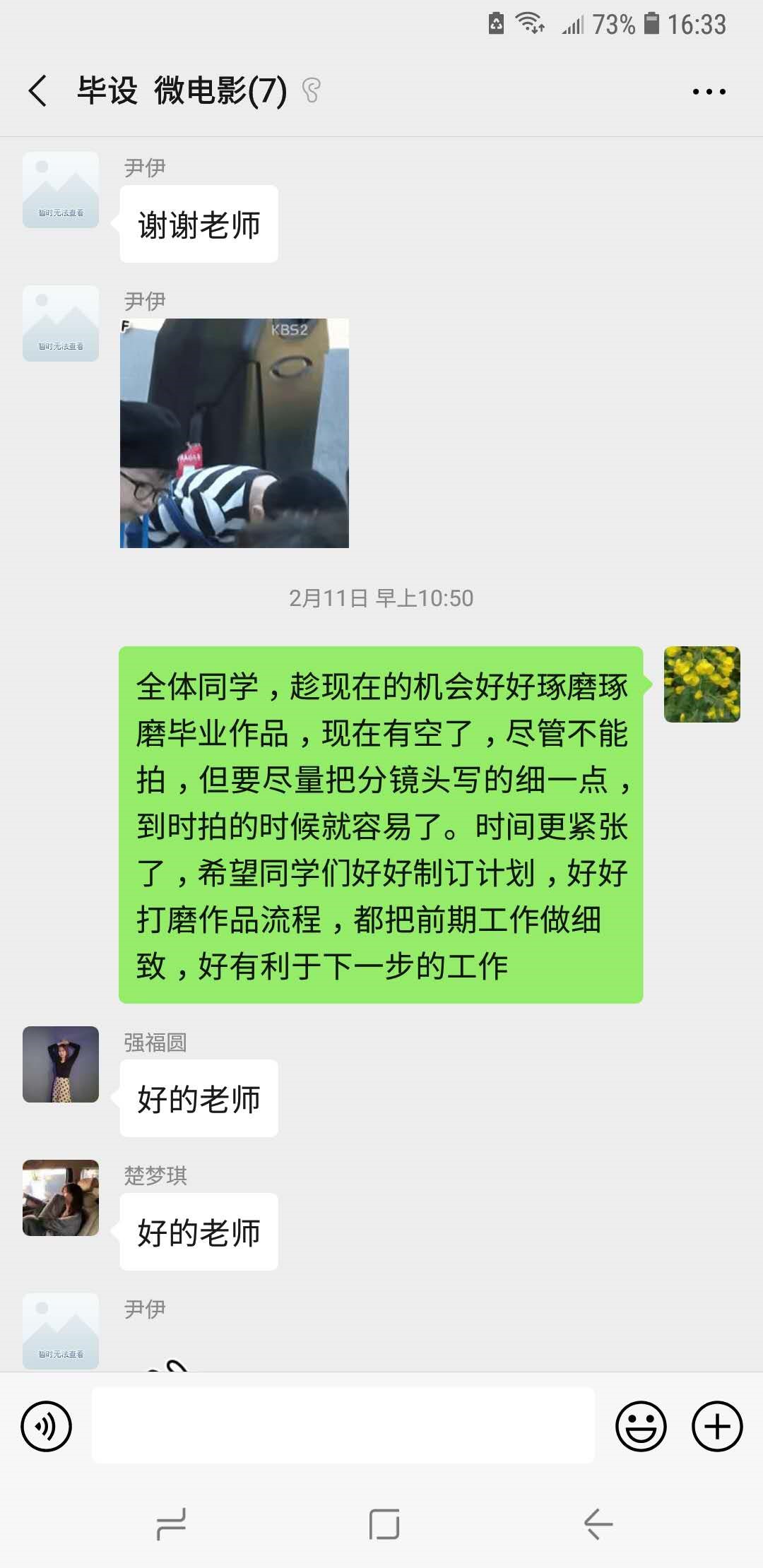The image size is (763, 1568).
Task: View 强福圆's profile avatar
Action: (x=61, y=1064)
